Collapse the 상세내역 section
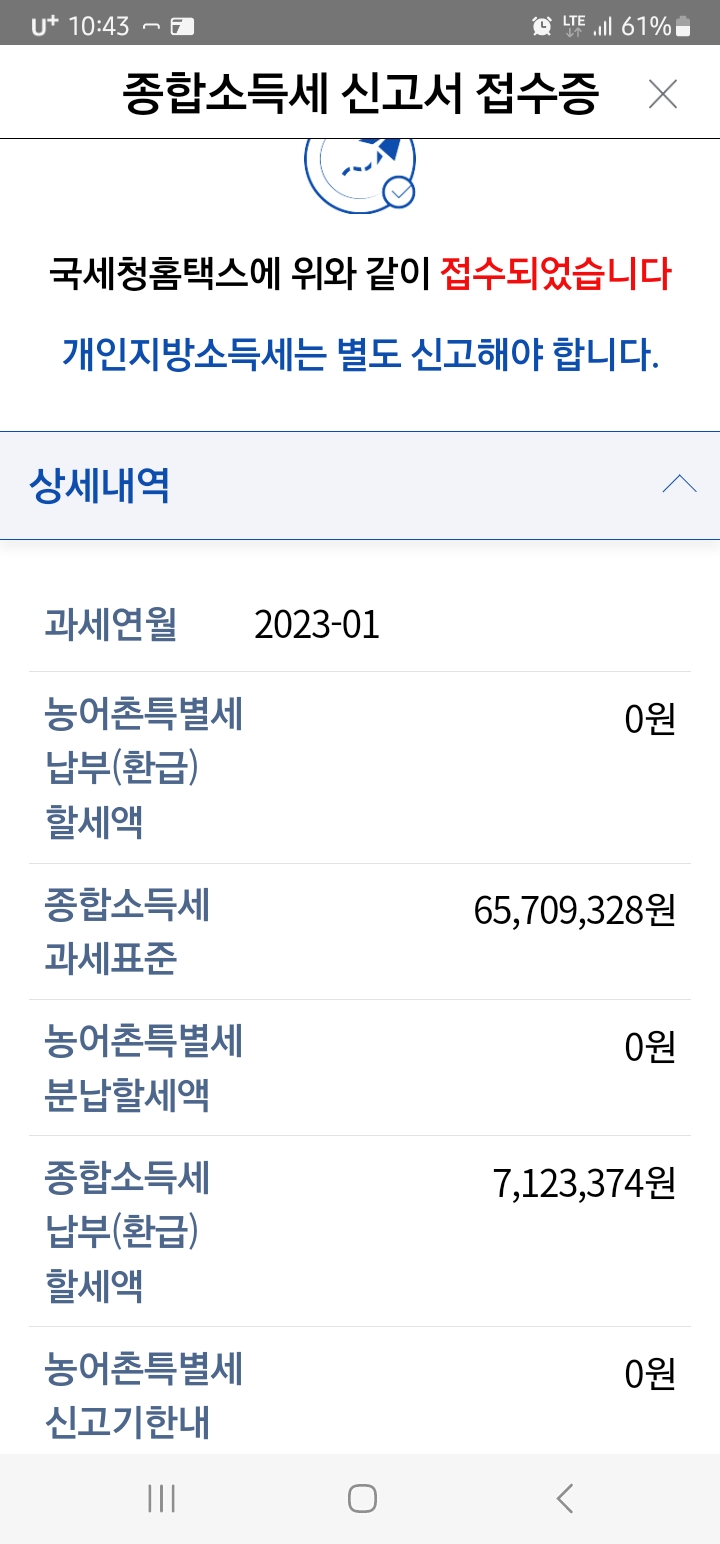This screenshot has height=1544, width=720. (x=680, y=485)
